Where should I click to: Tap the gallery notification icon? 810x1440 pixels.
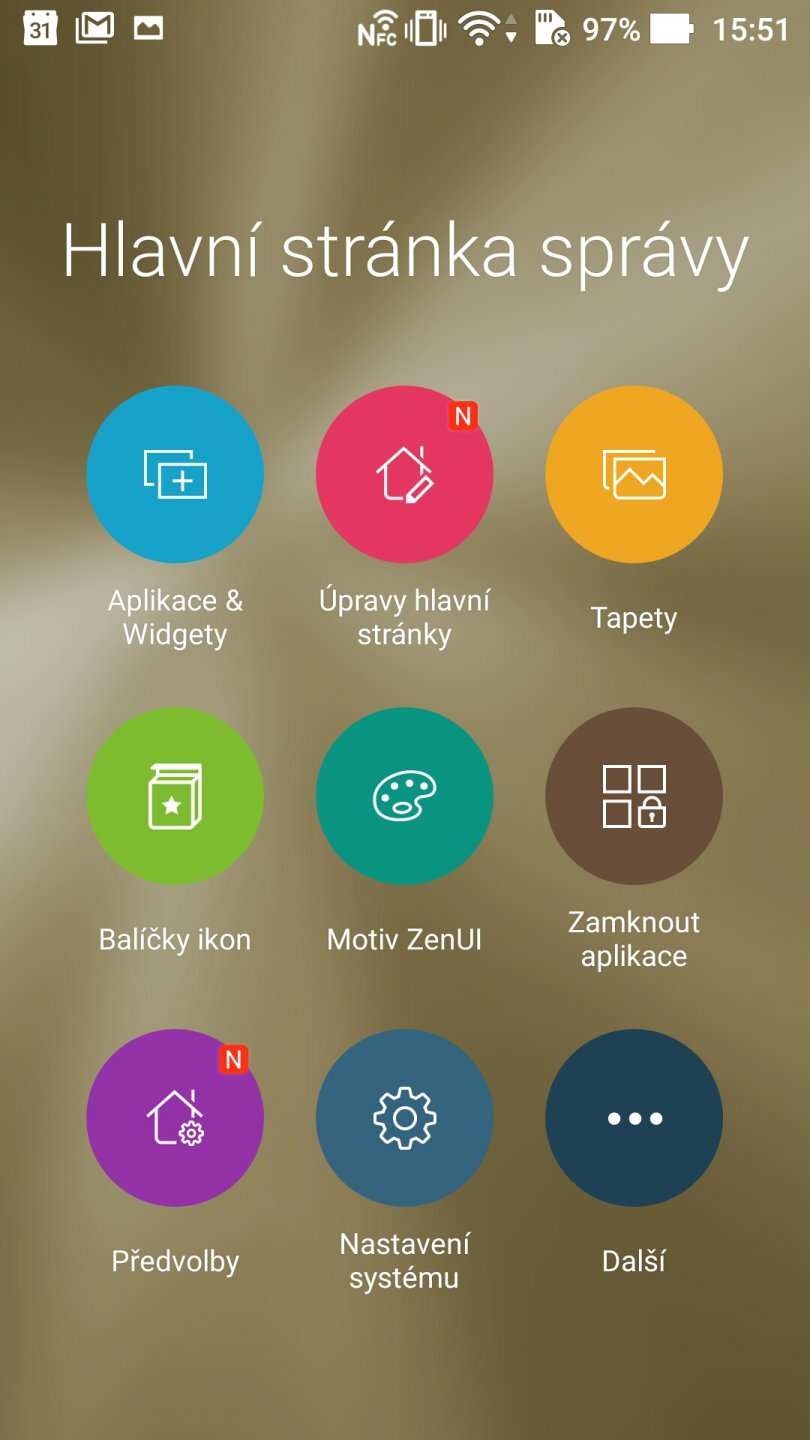coord(148,29)
